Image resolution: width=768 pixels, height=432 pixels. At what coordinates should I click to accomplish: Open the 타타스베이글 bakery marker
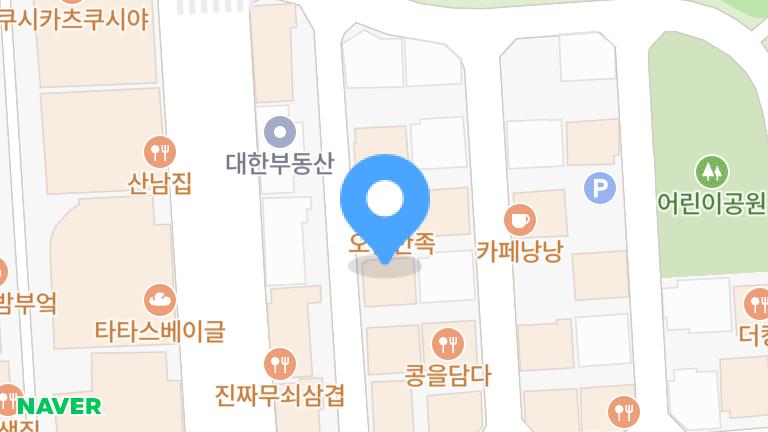click(160, 299)
